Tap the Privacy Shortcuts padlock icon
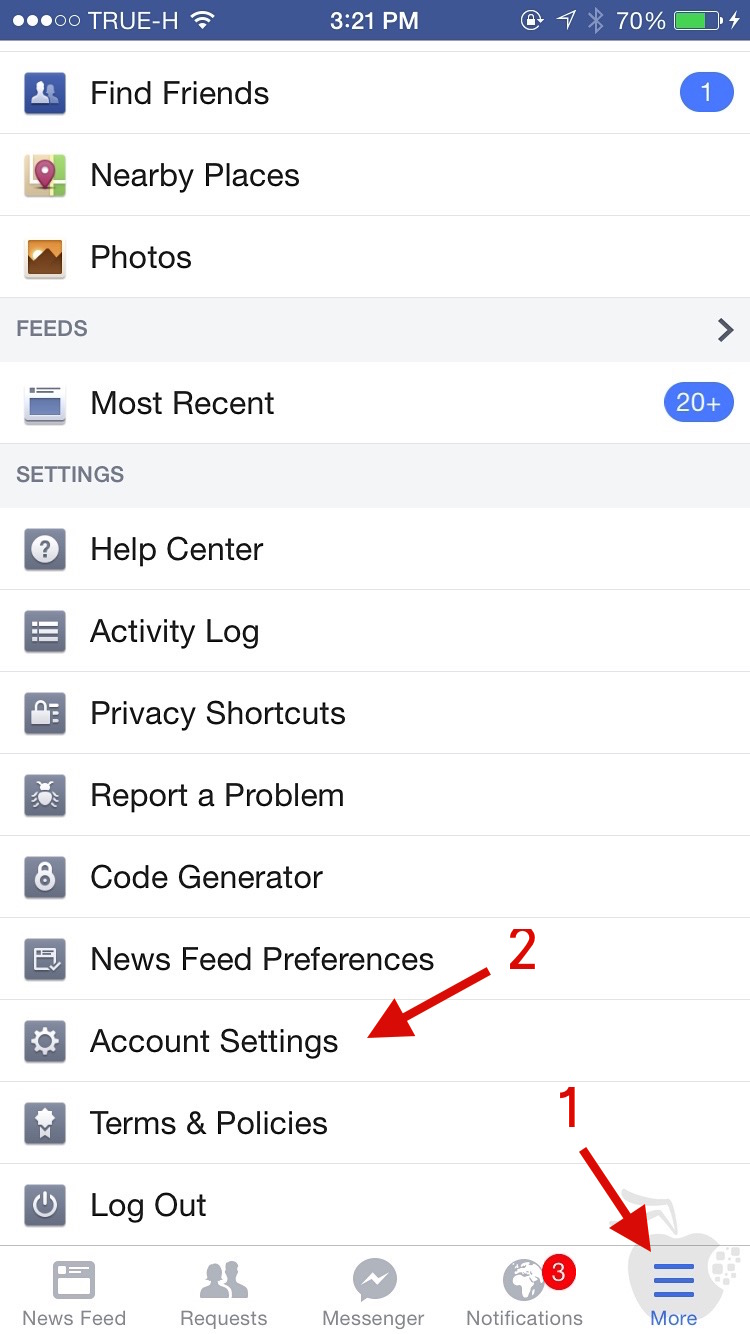The height and width of the screenshot is (1334, 750). coord(44,712)
